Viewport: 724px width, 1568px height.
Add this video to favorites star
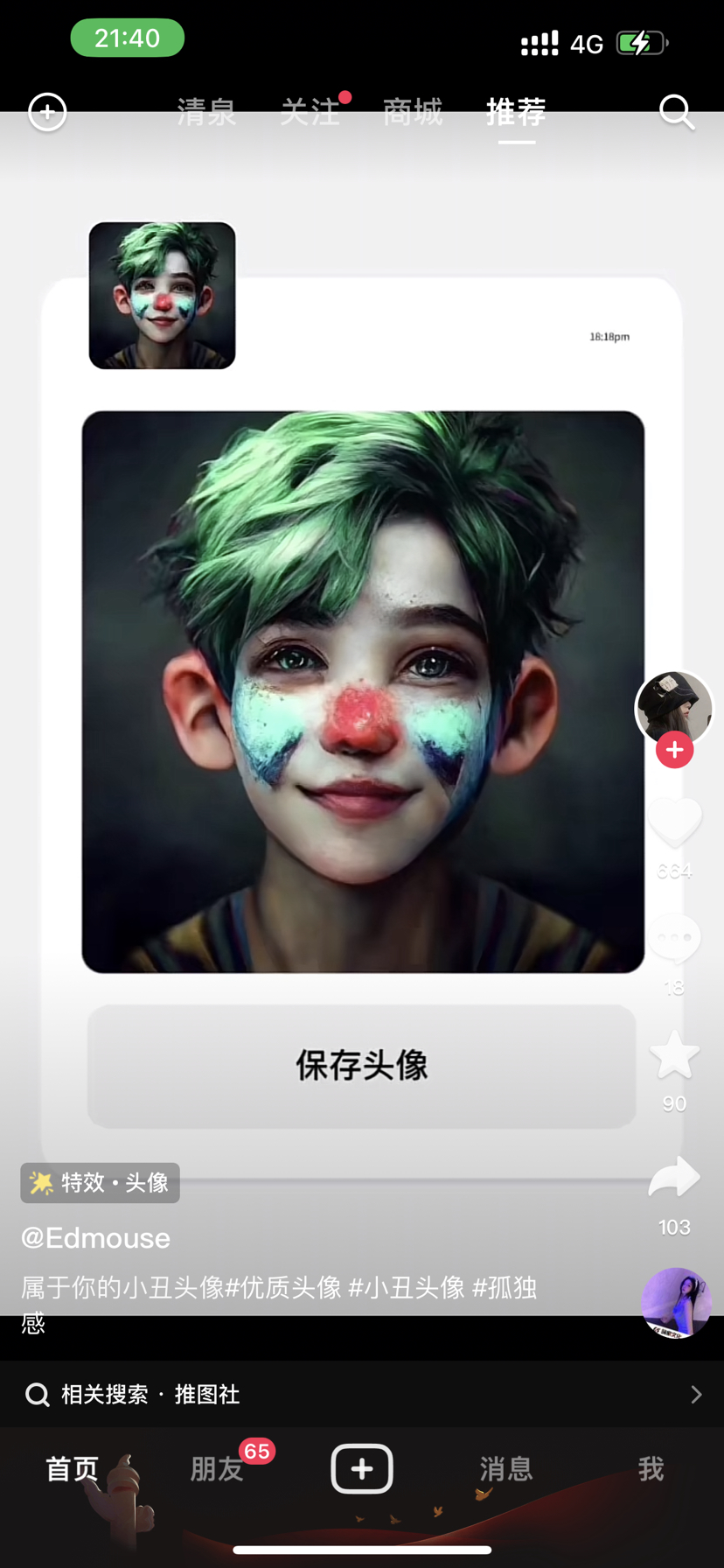point(674,1055)
